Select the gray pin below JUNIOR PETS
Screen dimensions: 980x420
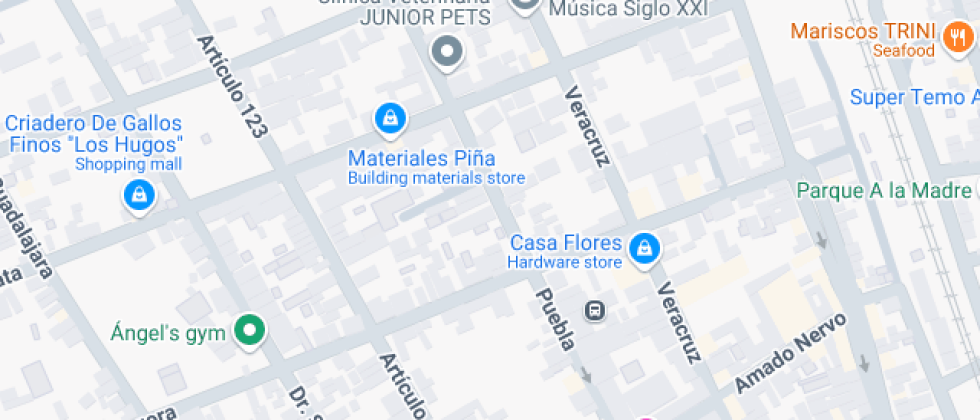coord(447,51)
